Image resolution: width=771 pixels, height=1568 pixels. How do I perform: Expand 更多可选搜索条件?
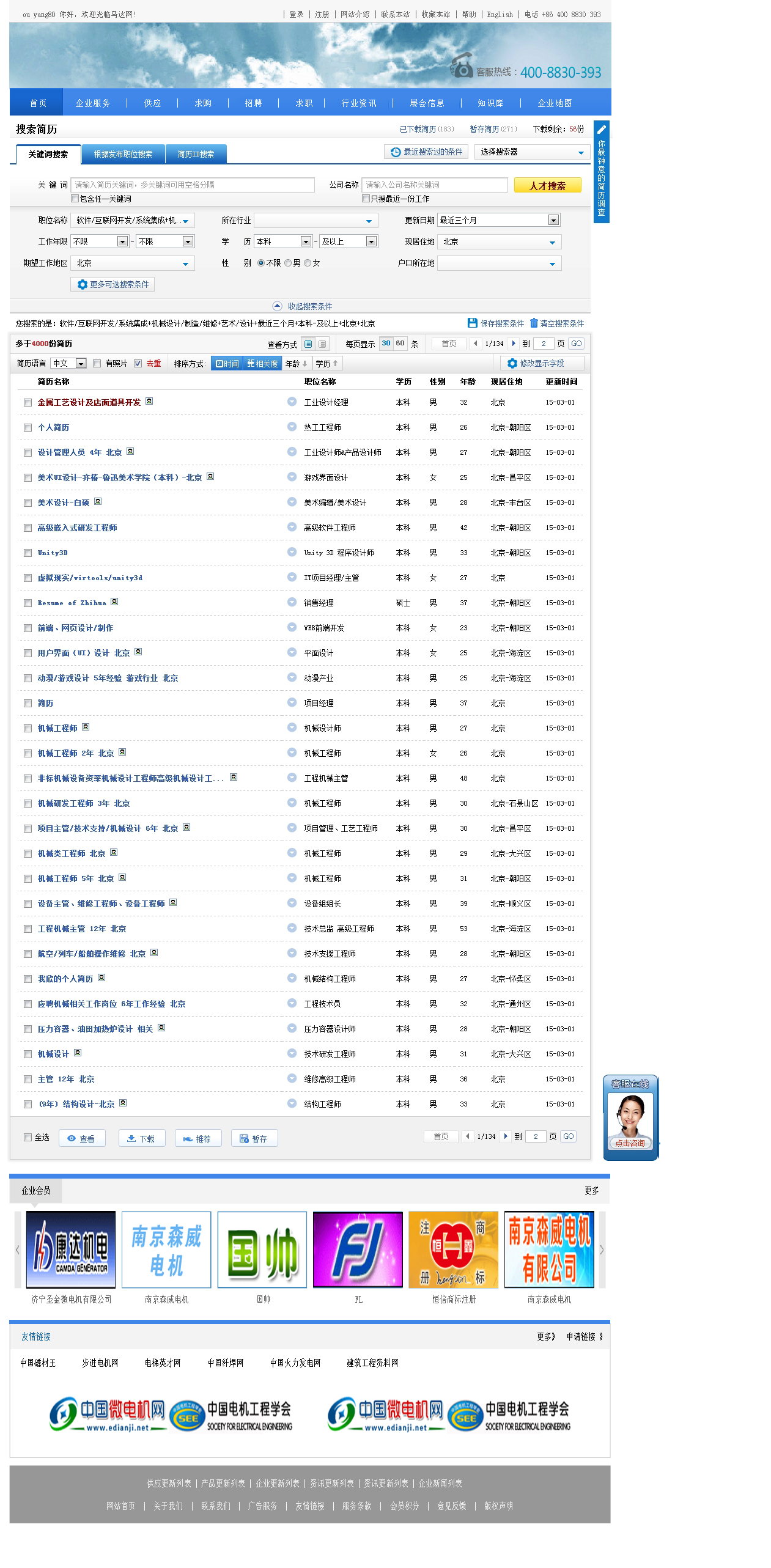[x=113, y=284]
